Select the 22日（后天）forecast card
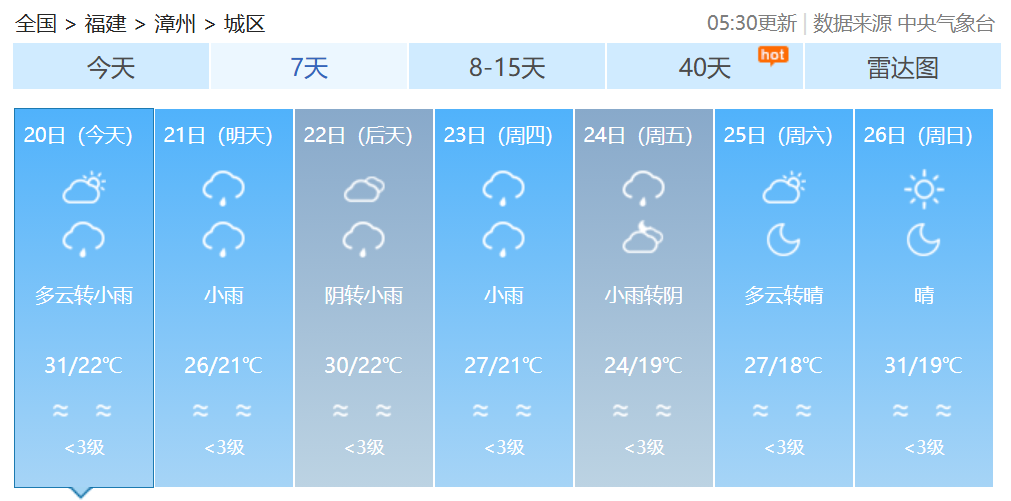Screen dimensions: 1011x501 (x=363, y=297)
